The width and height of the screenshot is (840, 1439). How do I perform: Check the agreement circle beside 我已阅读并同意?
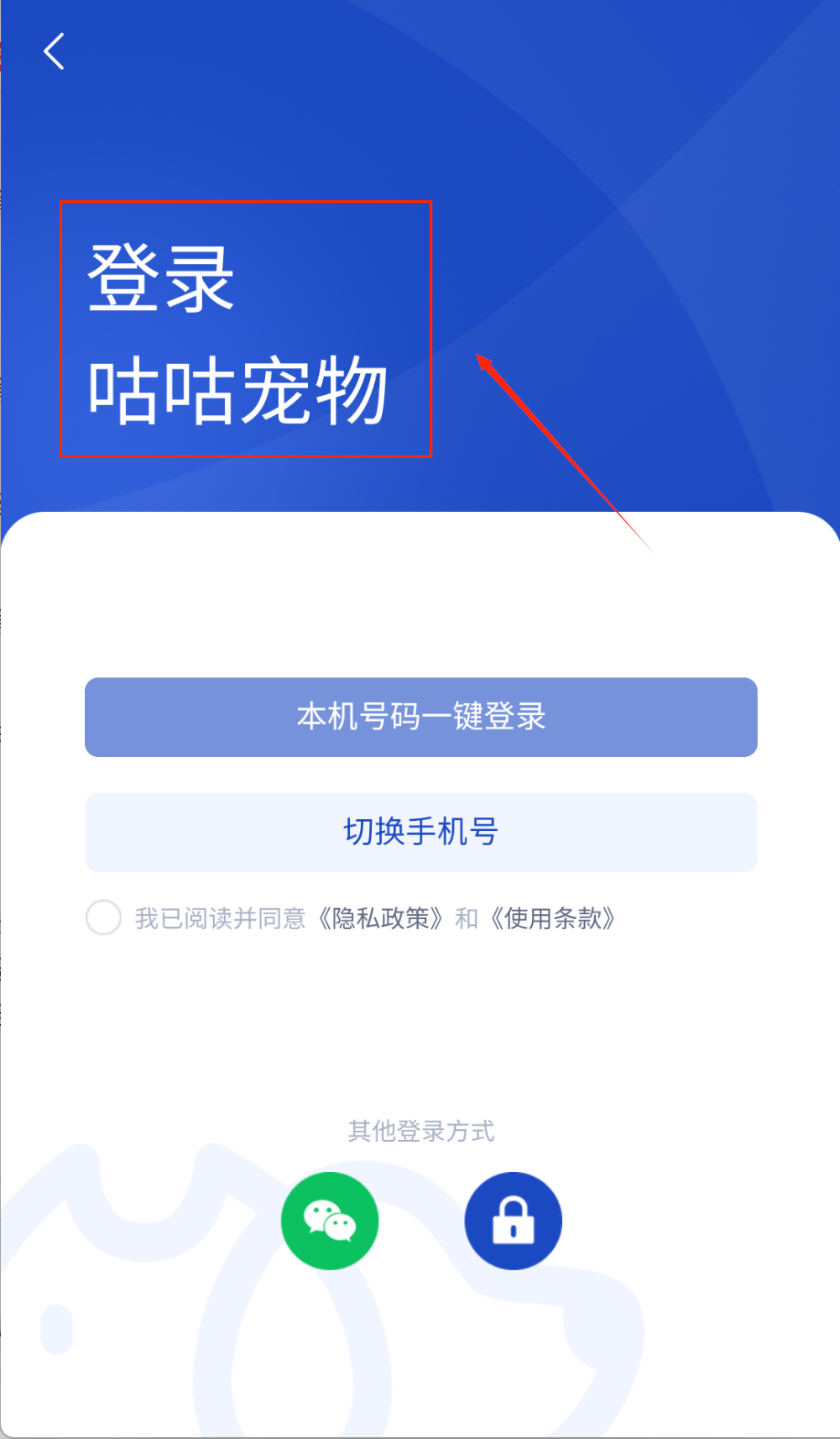click(x=103, y=918)
